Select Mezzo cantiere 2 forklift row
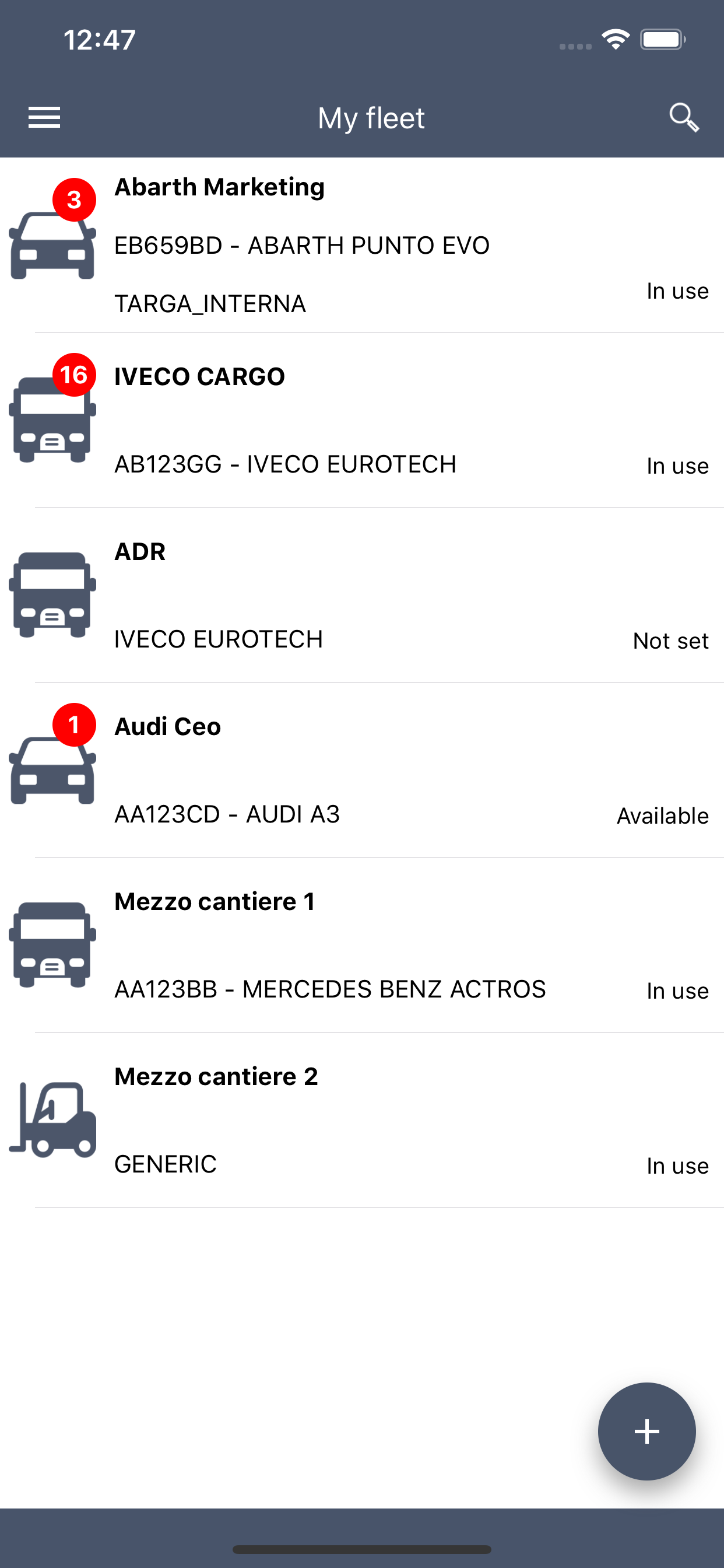This screenshot has width=724, height=1568. (362, 1120)
